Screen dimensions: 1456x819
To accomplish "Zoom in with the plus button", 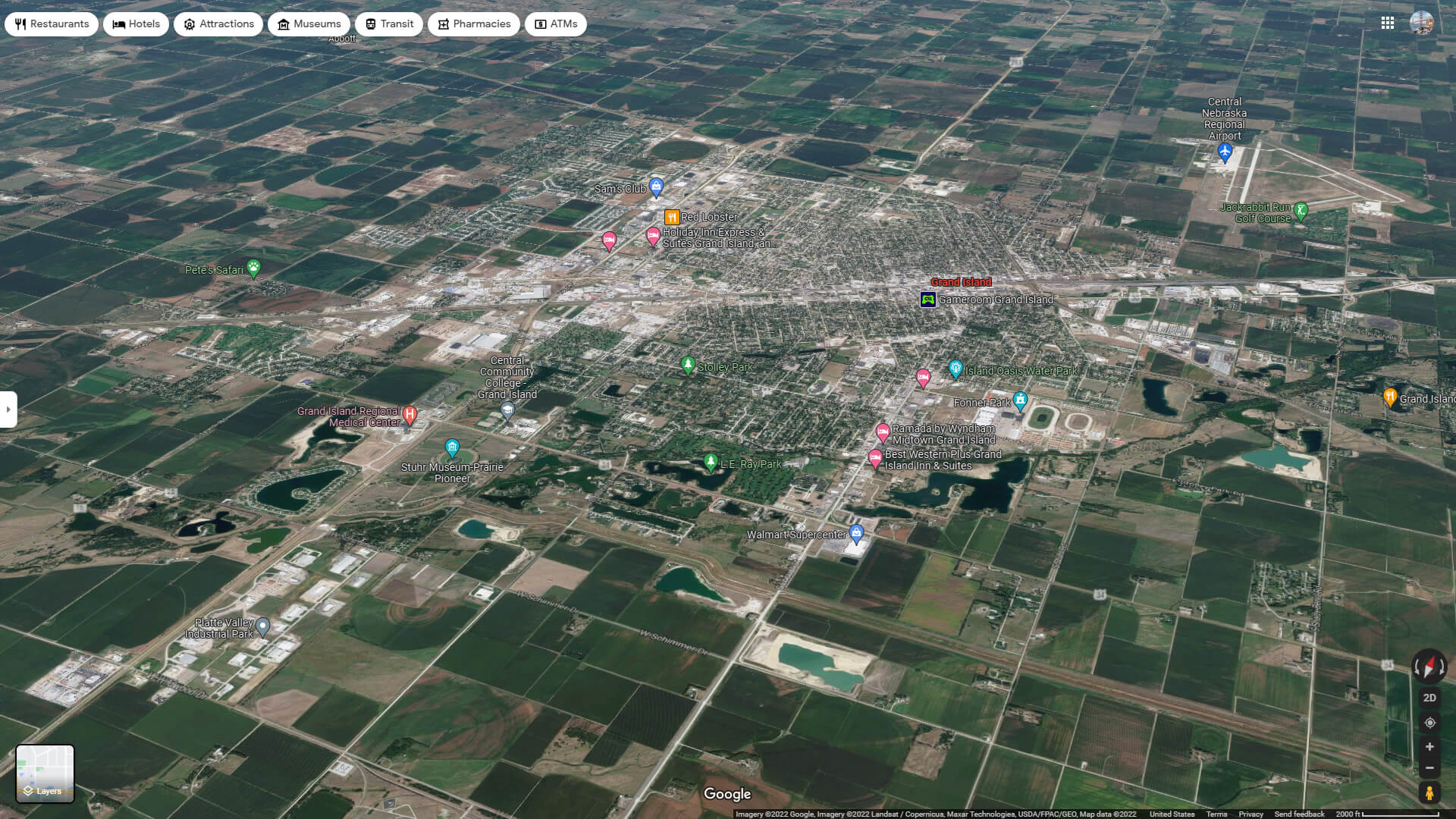I will [x=1429, y=747].
